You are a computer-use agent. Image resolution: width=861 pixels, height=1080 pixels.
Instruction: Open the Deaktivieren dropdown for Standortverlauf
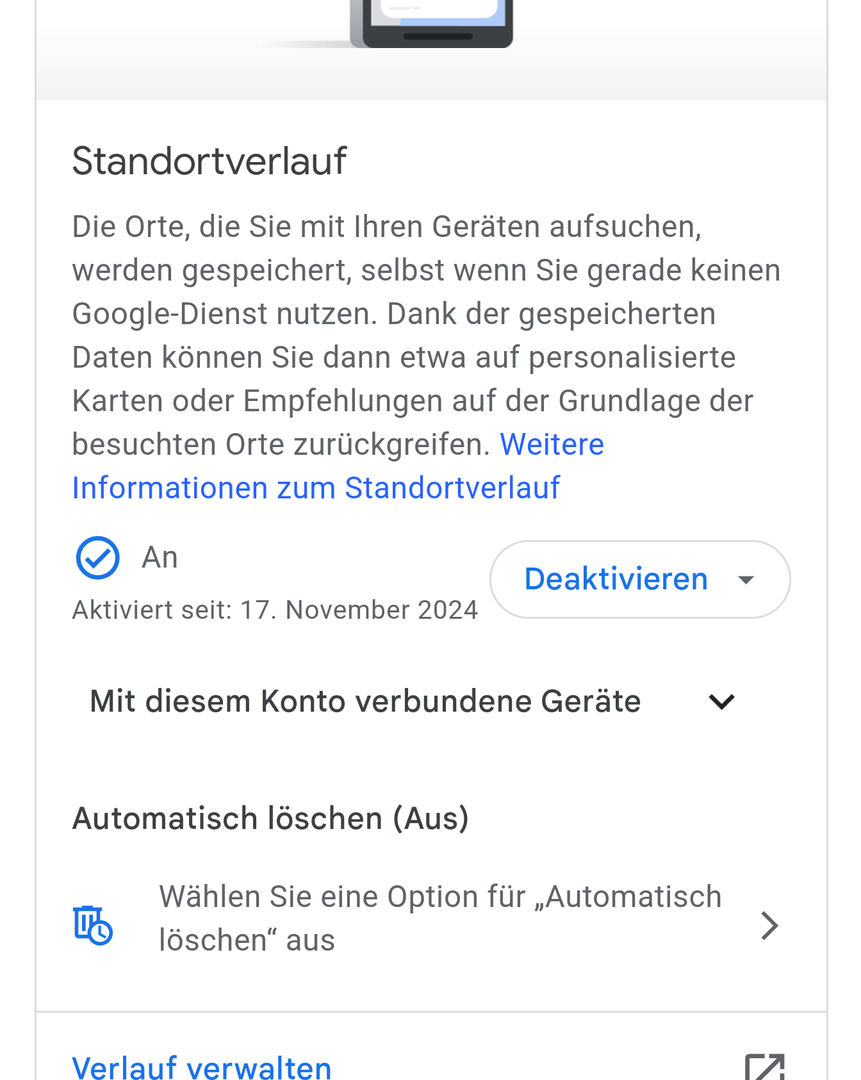(x=639, y=580)
